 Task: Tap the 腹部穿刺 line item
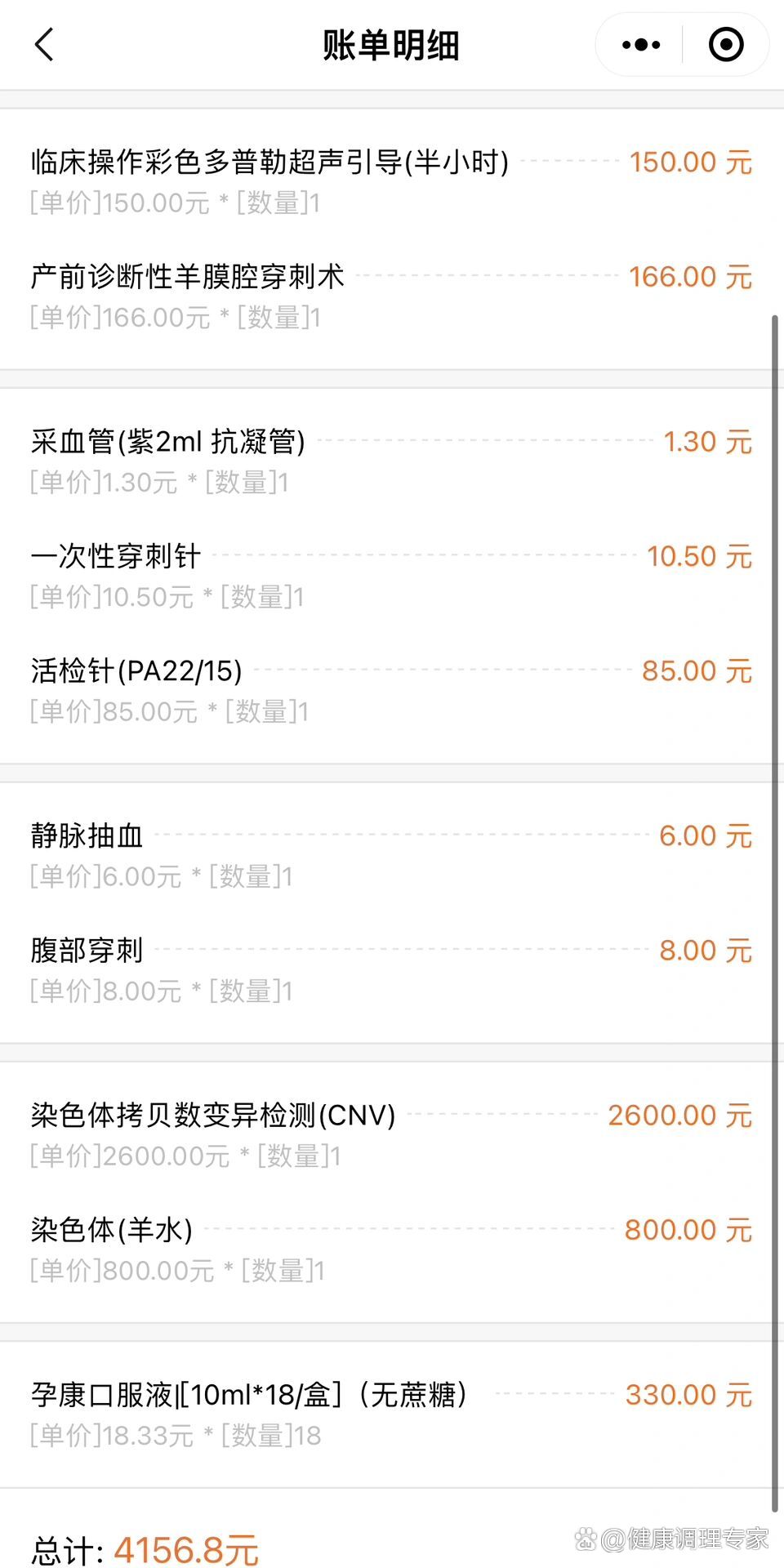click(86, 951)
